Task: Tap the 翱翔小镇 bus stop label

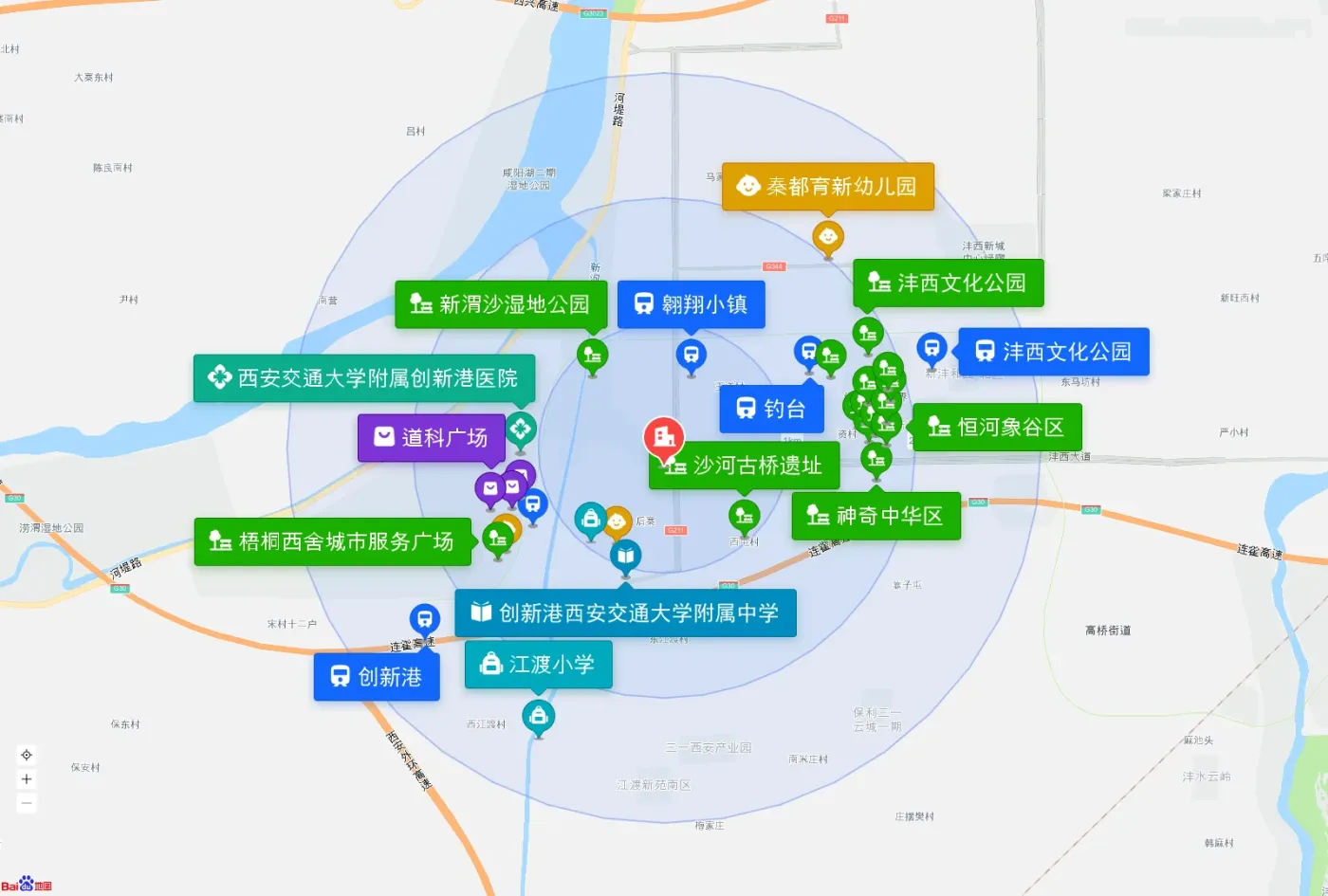Action: [692, 304]
